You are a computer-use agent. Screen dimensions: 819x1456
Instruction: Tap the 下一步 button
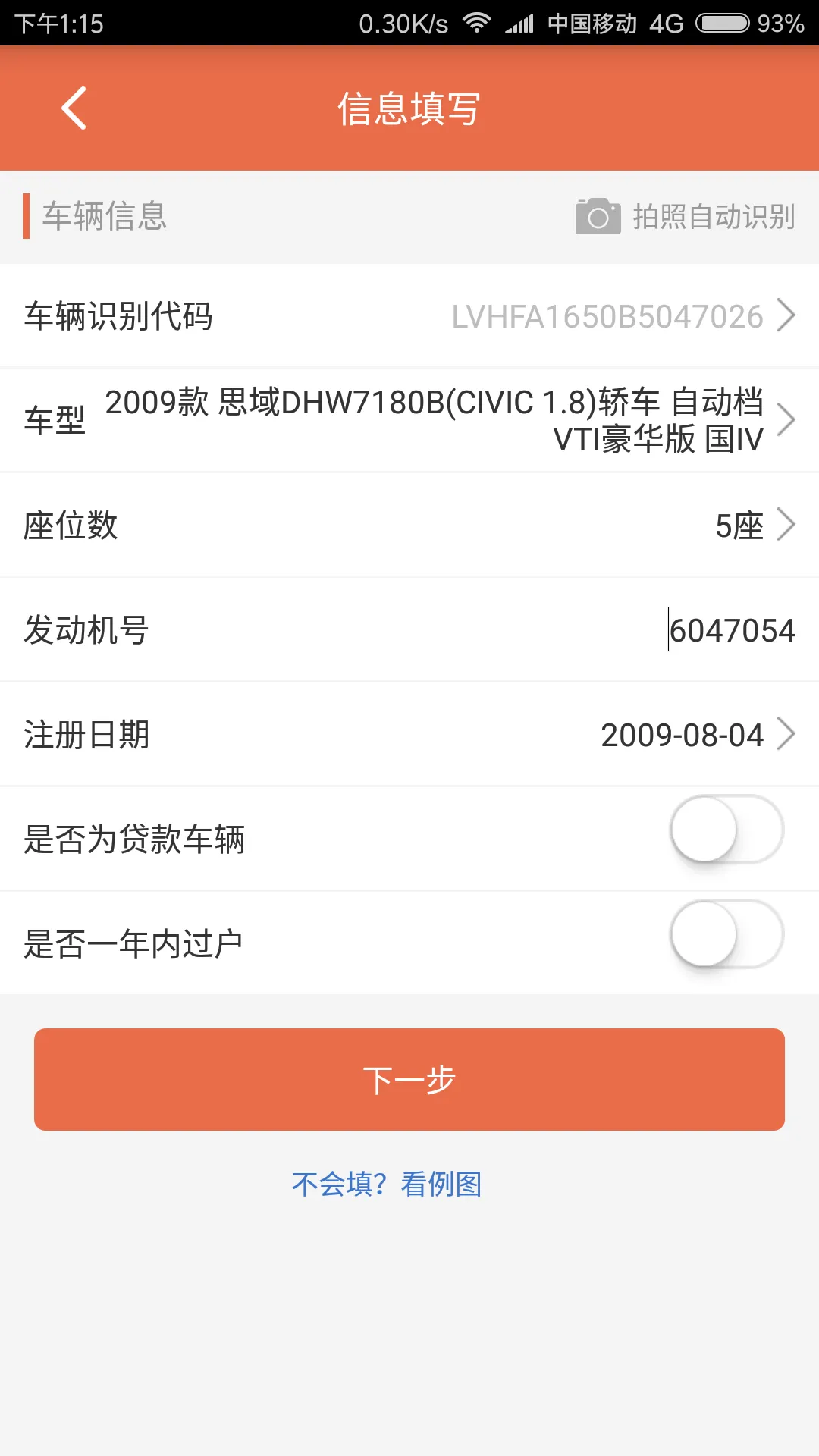click(x=409, y=1079)
